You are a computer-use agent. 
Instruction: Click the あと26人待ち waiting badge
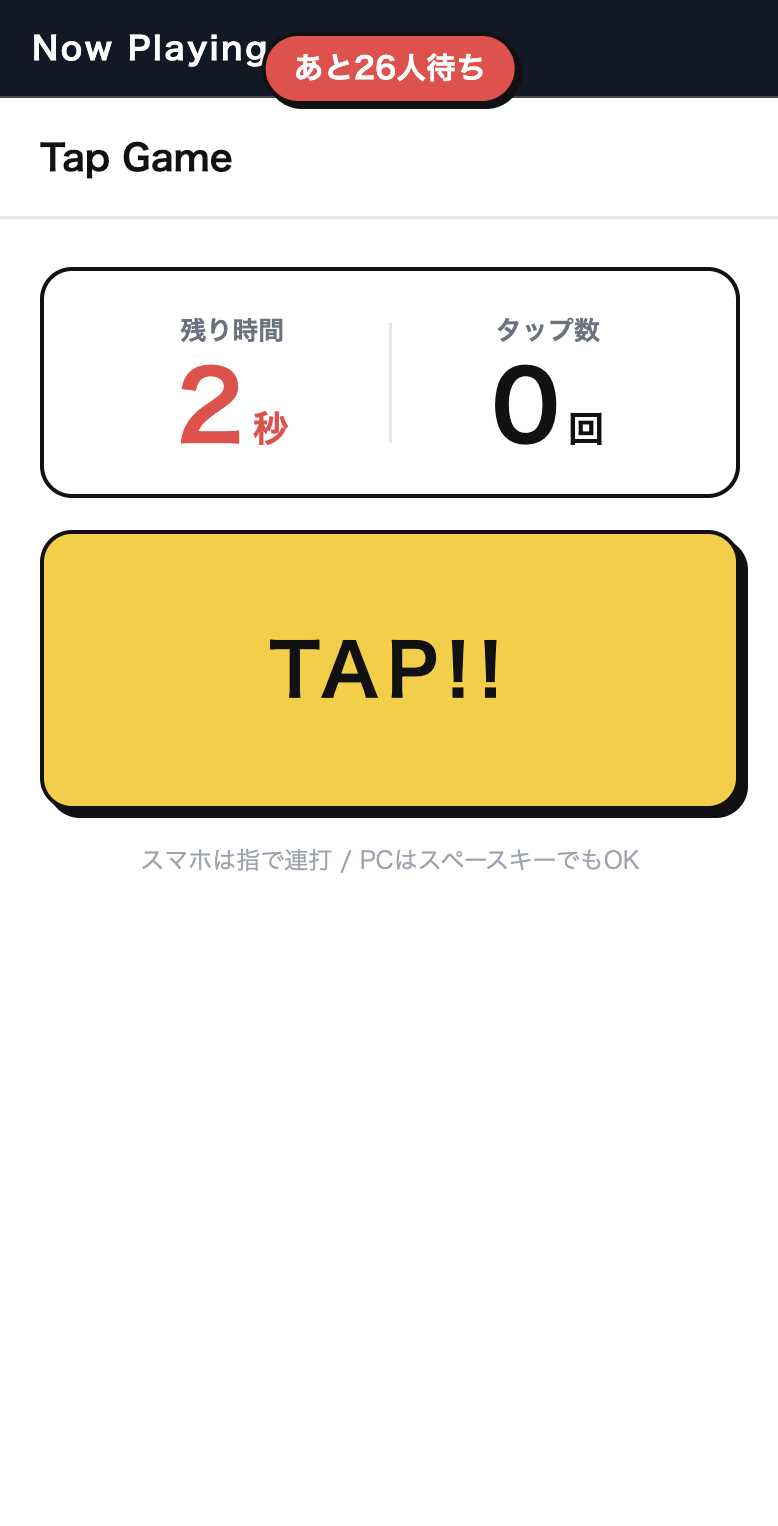click(390, 68)
